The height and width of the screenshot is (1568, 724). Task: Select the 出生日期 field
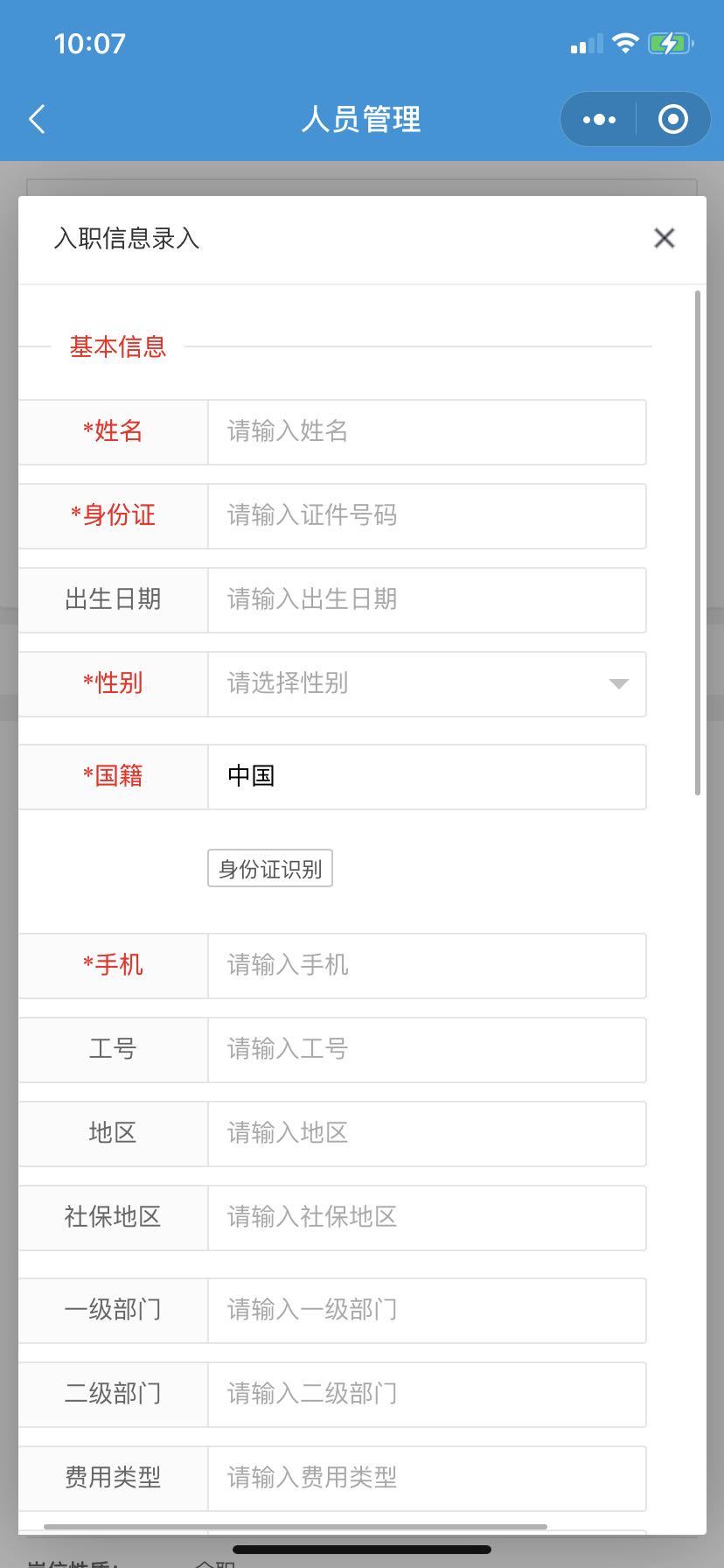427,600
